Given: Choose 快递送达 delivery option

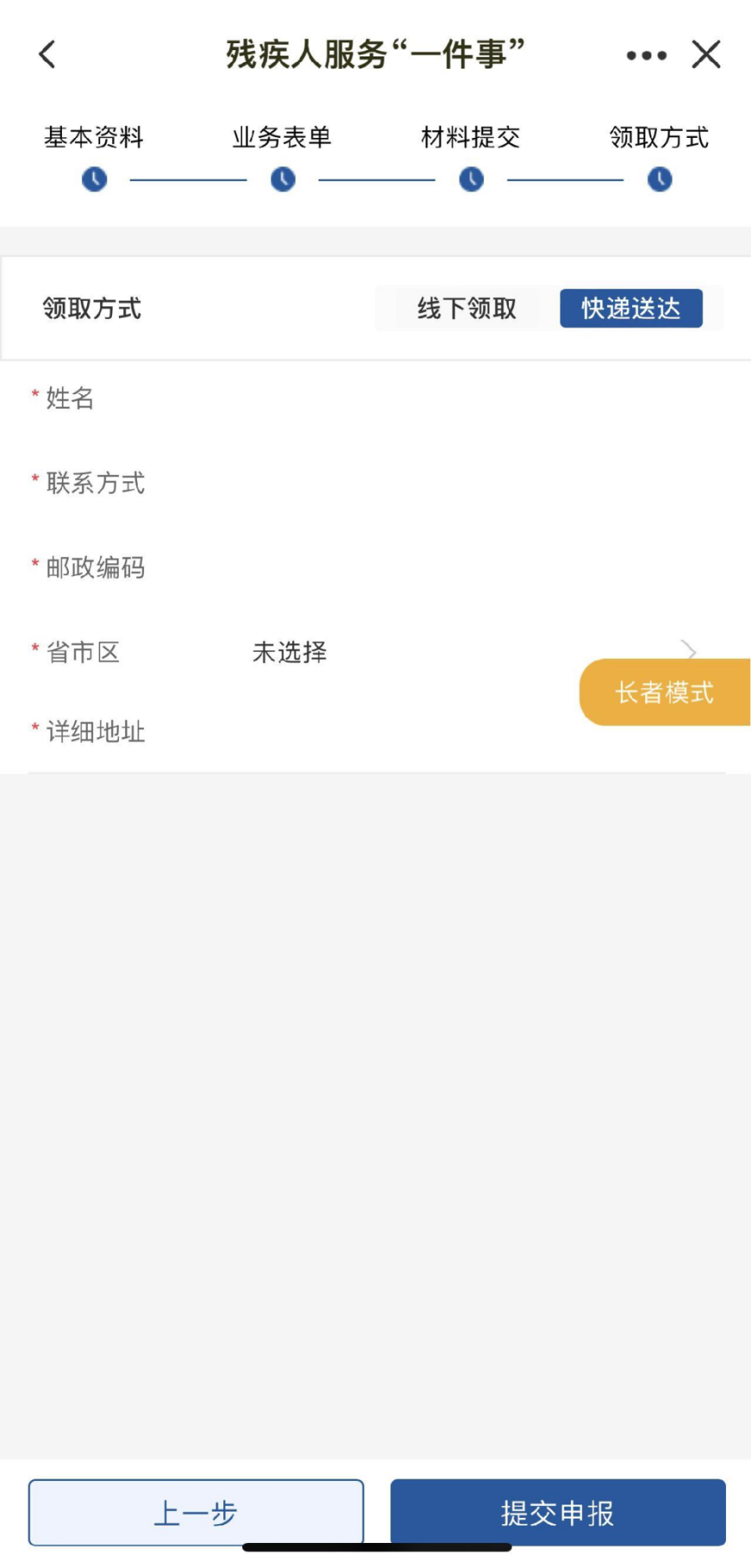Looking at the screenshot, I should [630, 309].
